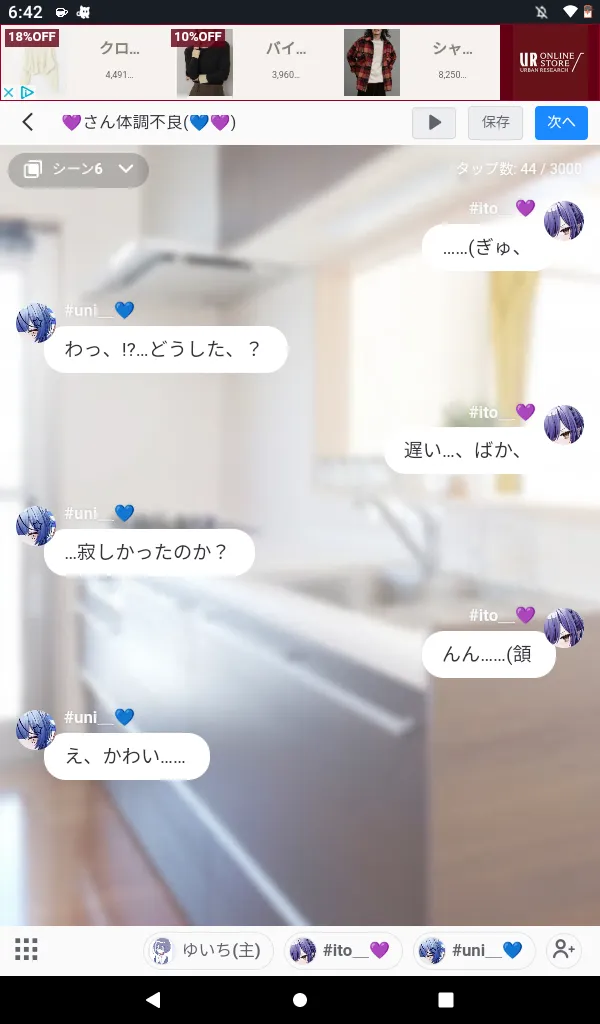Screen dimensions: 600x1024
Task: Go to the Android home screen
Action: [x=300, y=1000]
